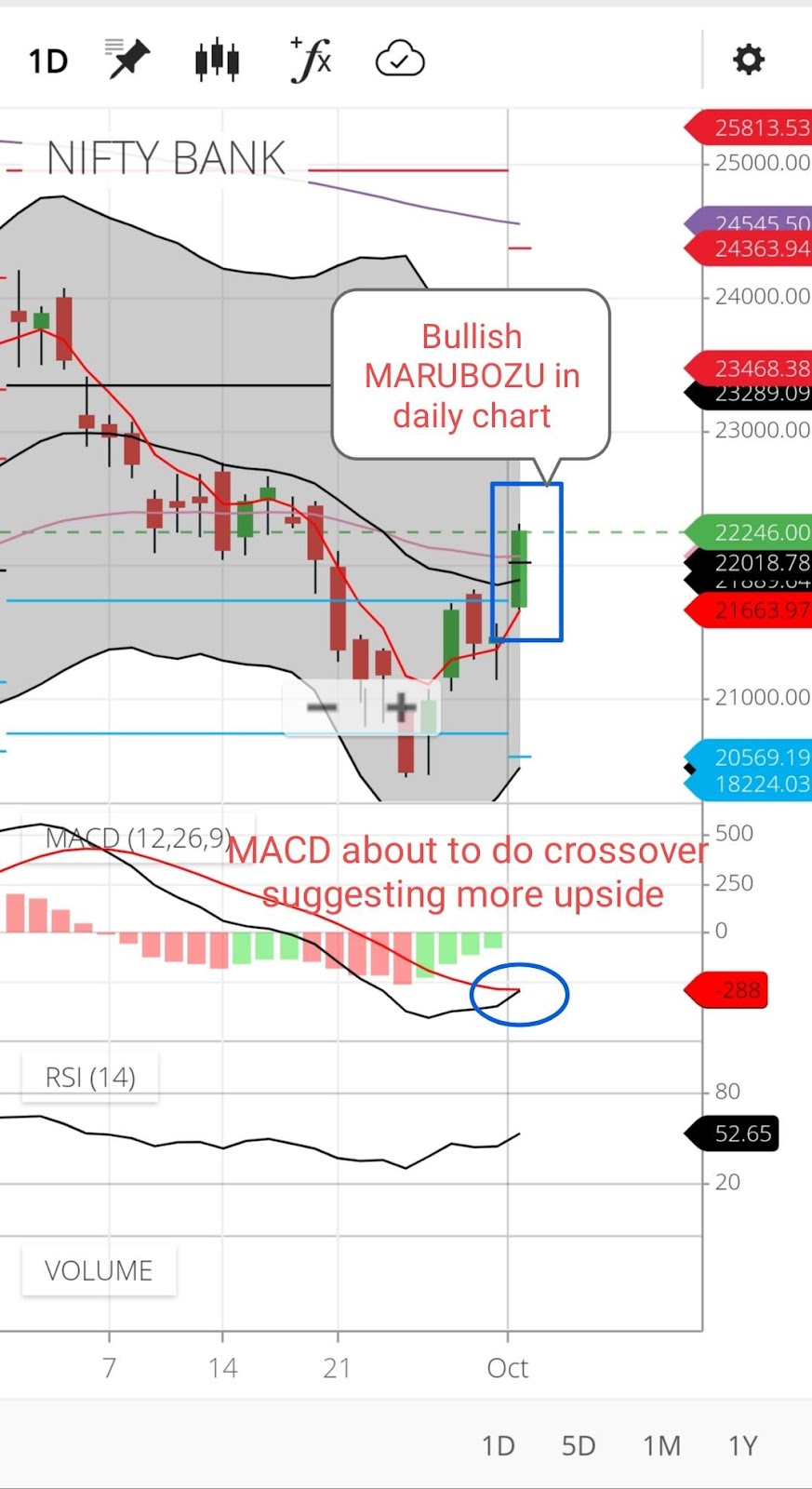This screenshot has width=812, height=1489.
Task: Zoom in the chart with plus button
Action: [401, 708]
